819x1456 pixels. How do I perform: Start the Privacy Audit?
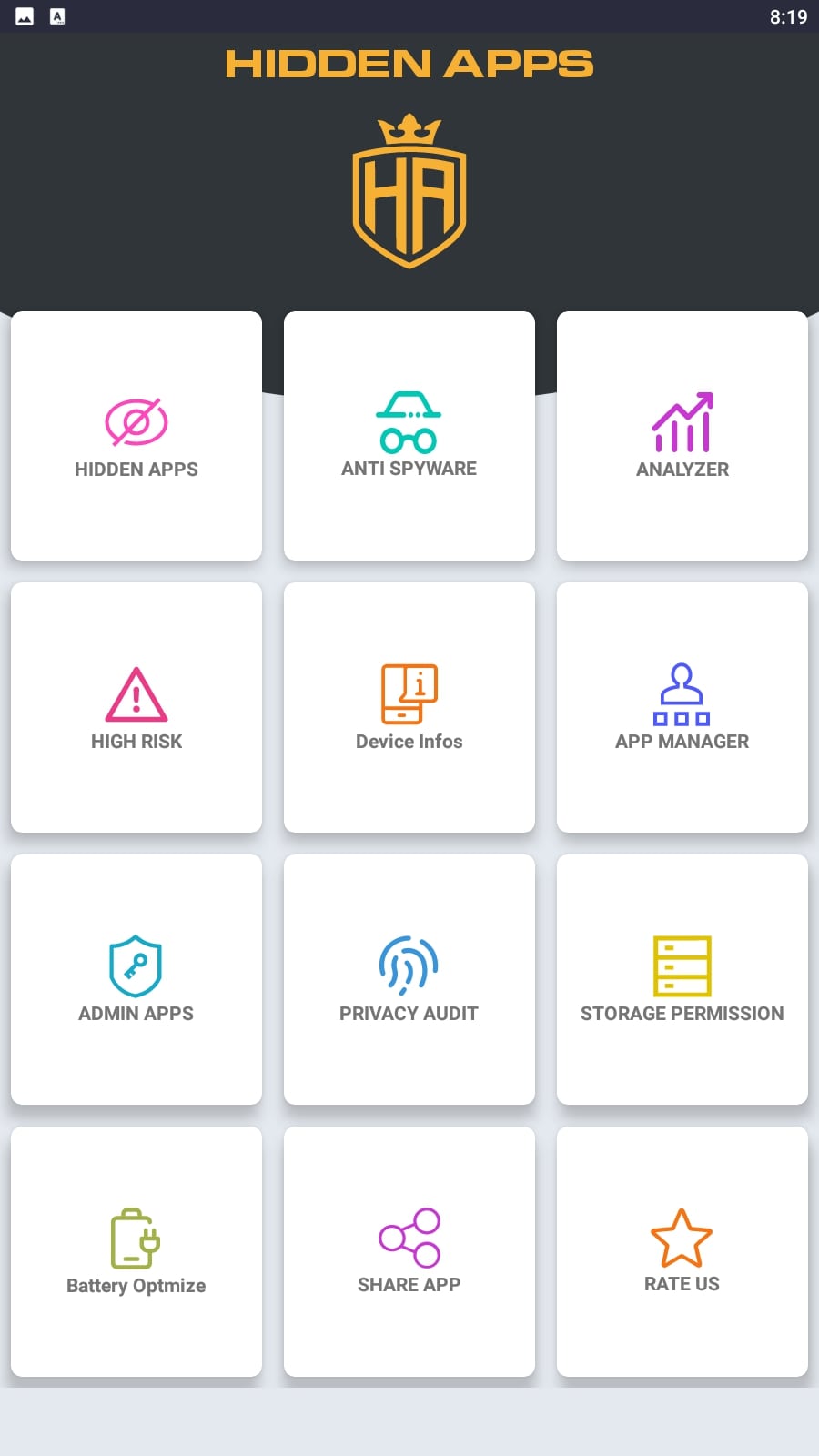[409, 979]
